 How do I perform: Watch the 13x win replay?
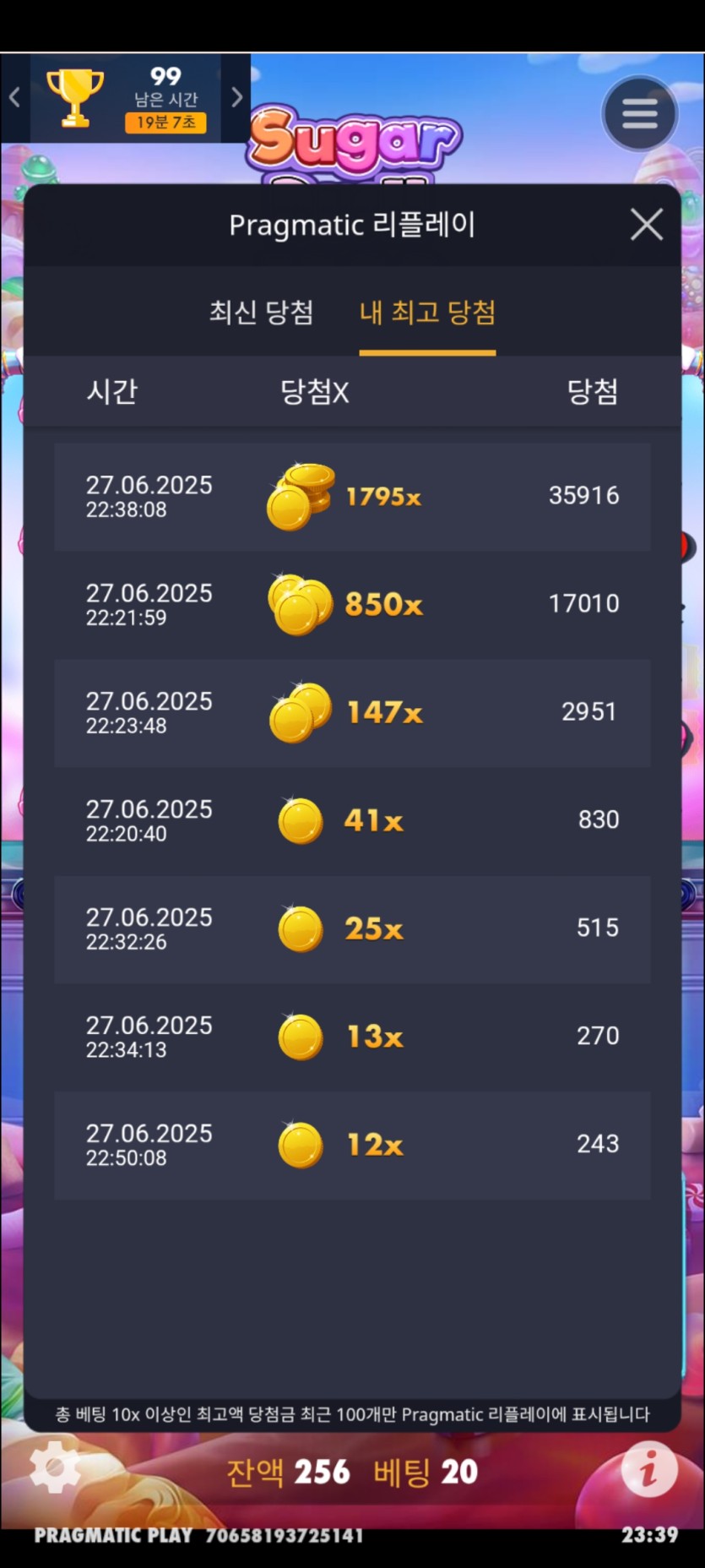coord(352,1037)
